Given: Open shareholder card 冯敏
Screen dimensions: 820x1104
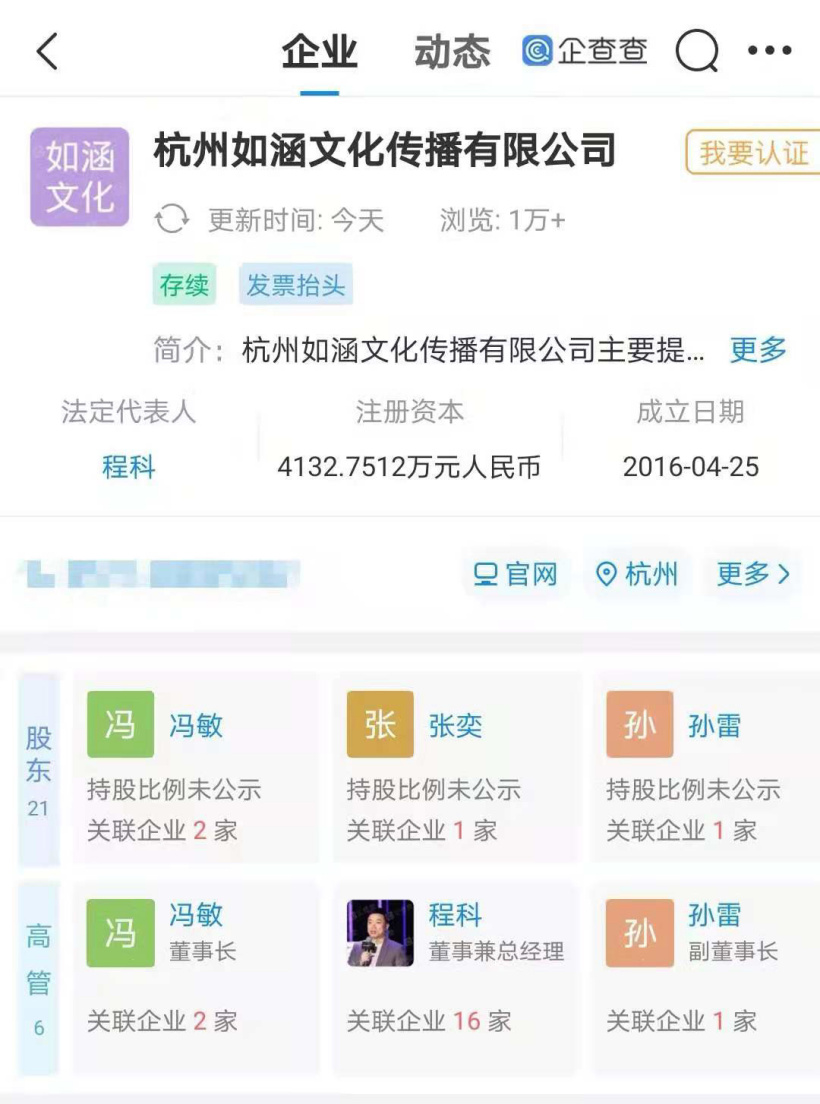Looking at the screenshot, I should pos(196,766).
